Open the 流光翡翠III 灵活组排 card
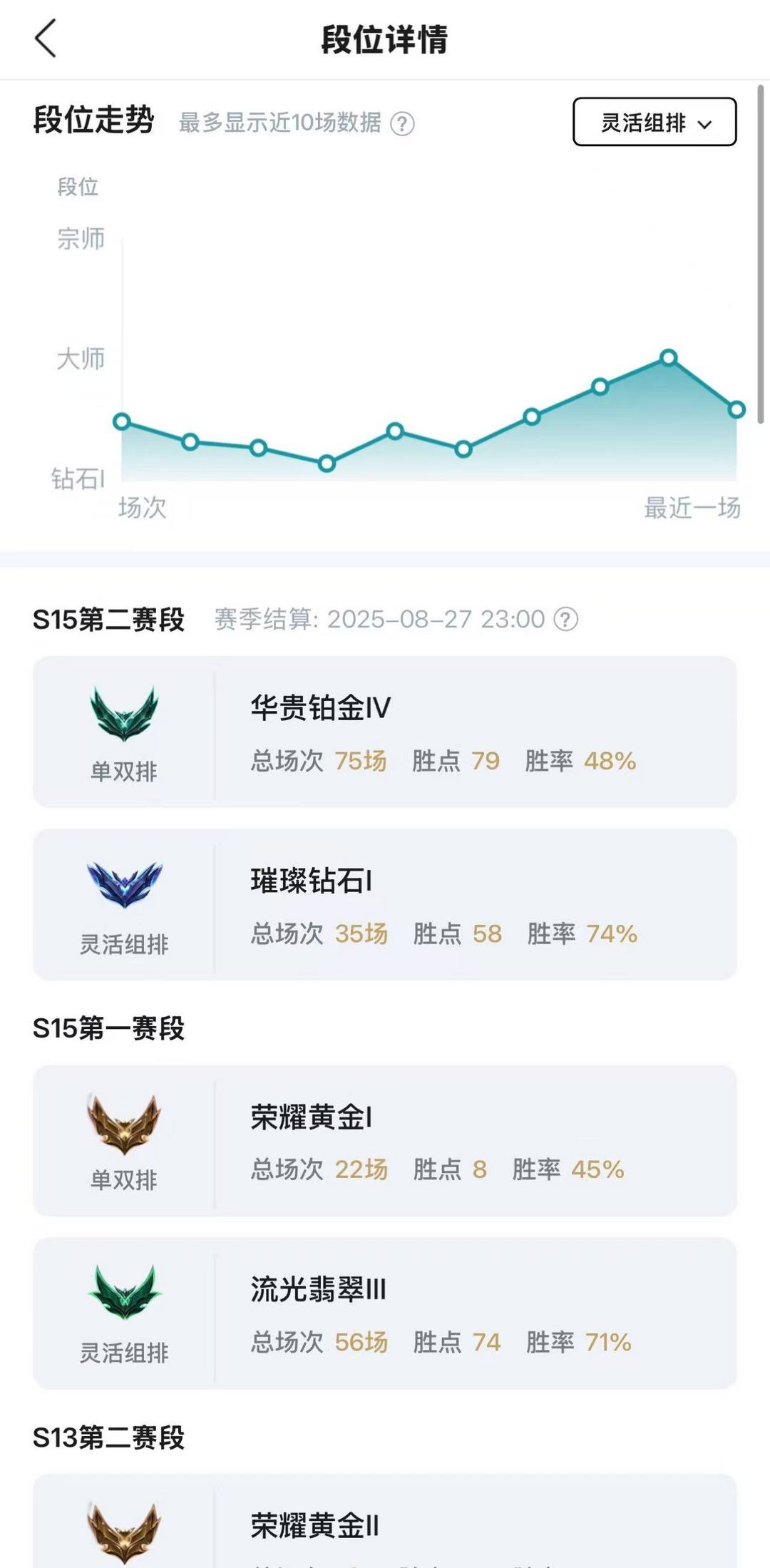 [385, 1313]
